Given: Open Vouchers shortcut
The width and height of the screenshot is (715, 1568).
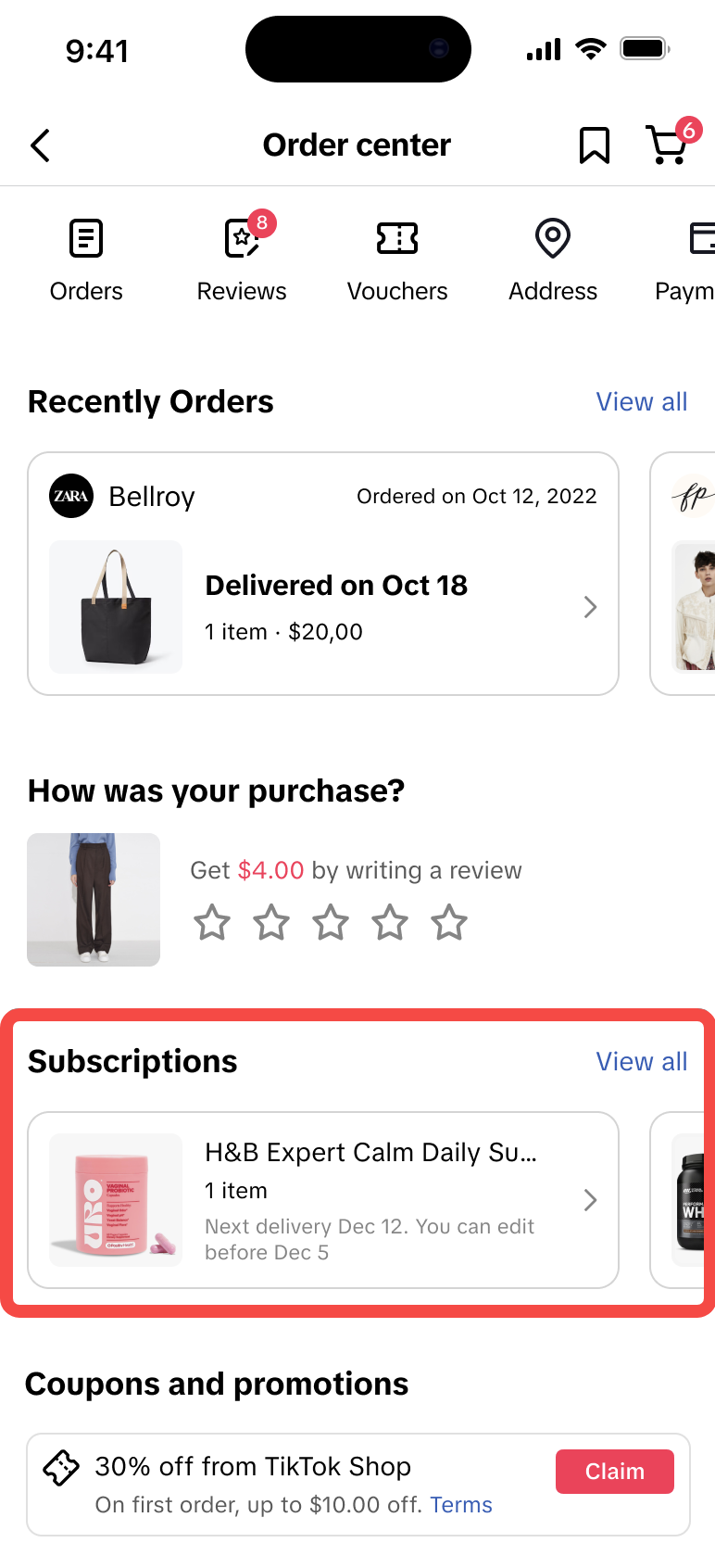Looking at the screenshot, I should 397,259.
